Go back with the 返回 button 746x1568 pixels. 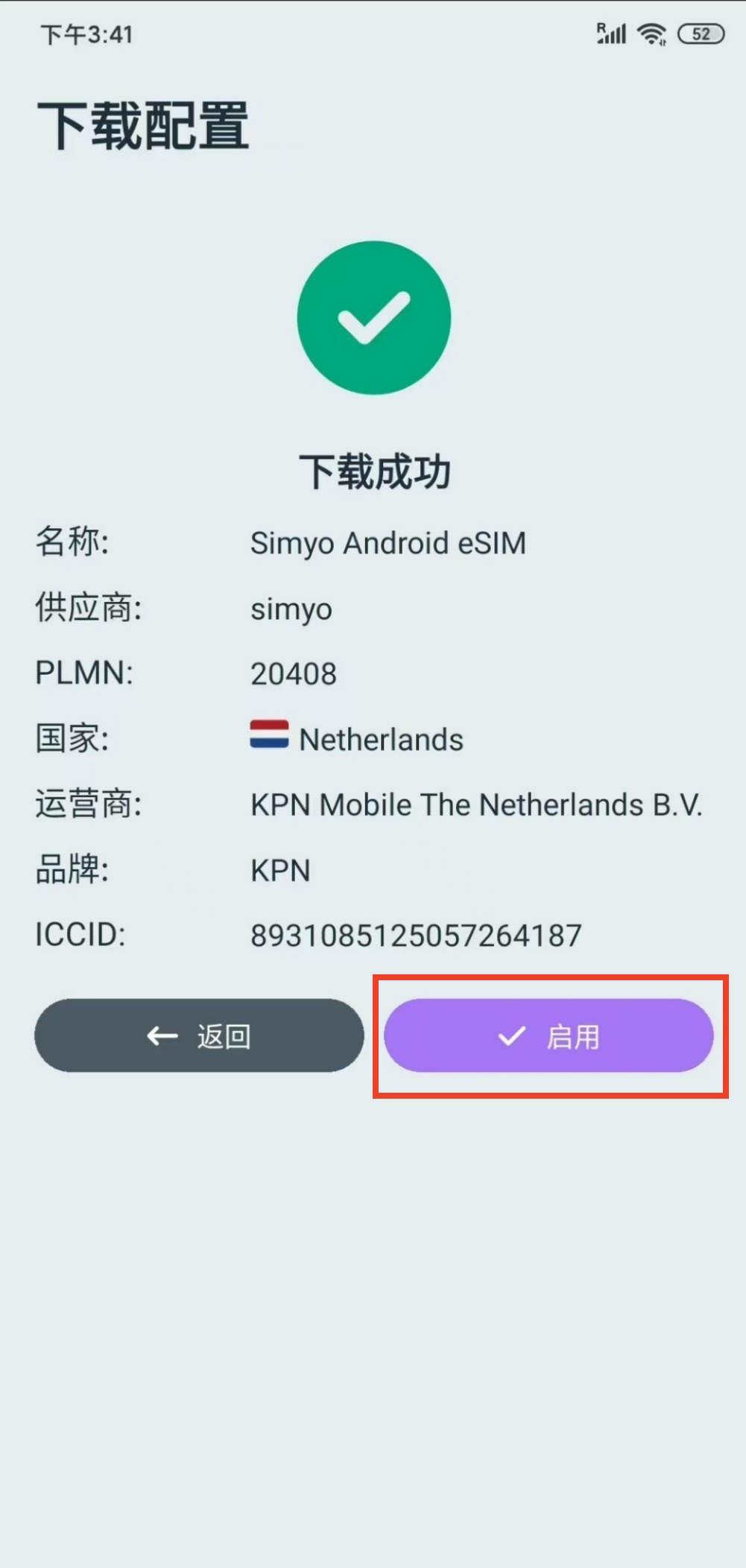(199, 1035)
